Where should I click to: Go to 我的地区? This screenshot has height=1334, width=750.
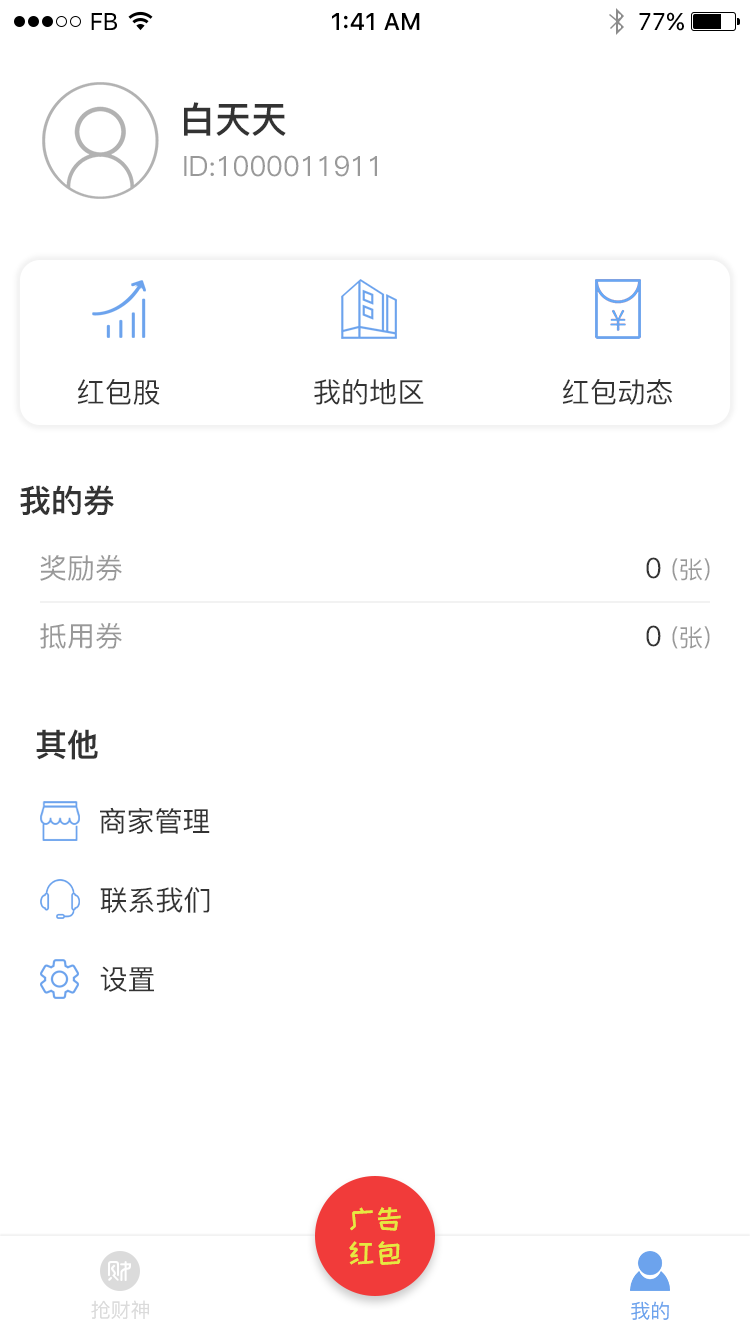point(369,342)
